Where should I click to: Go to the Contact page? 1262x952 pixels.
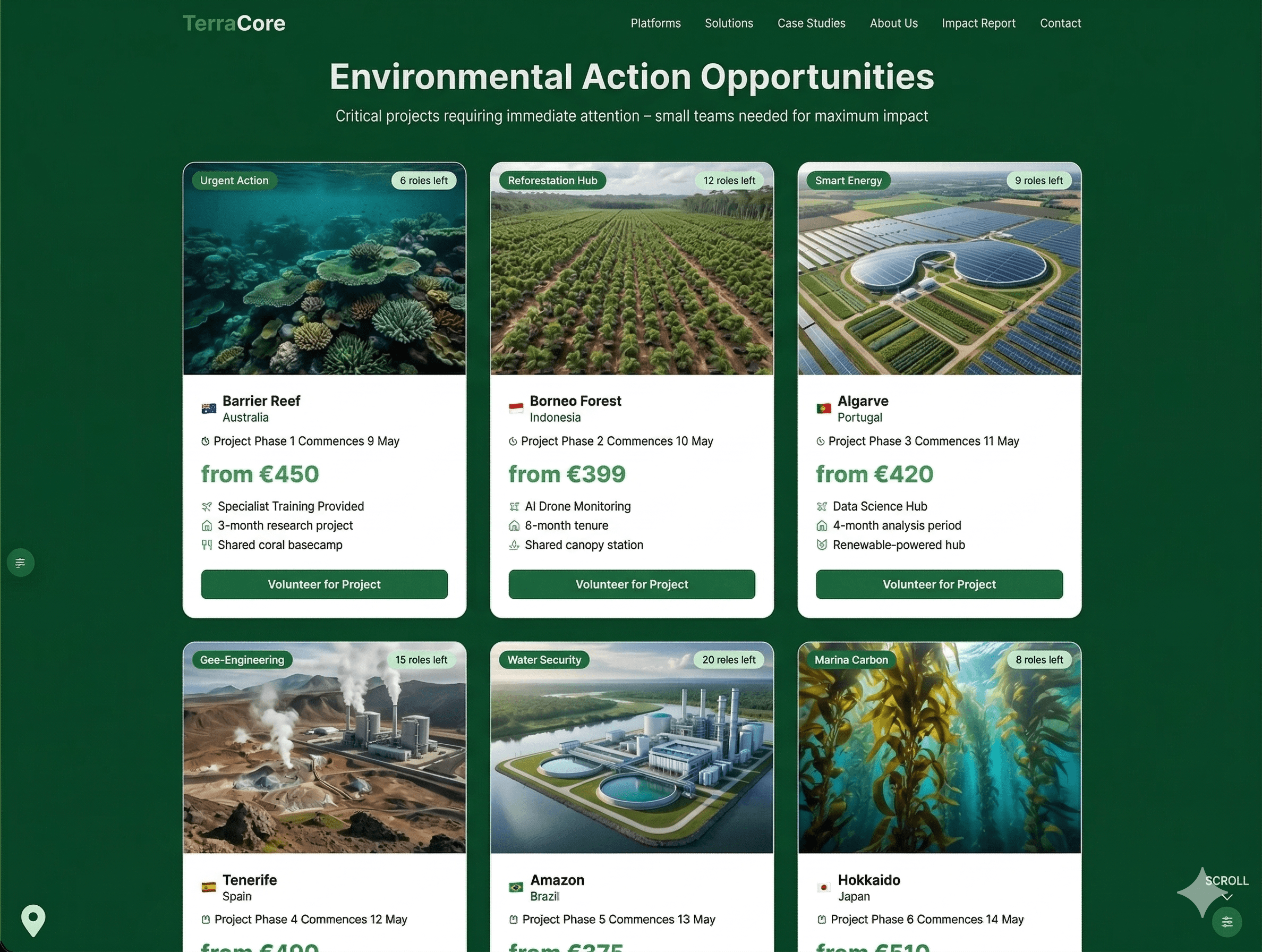tap(1060, 23)
